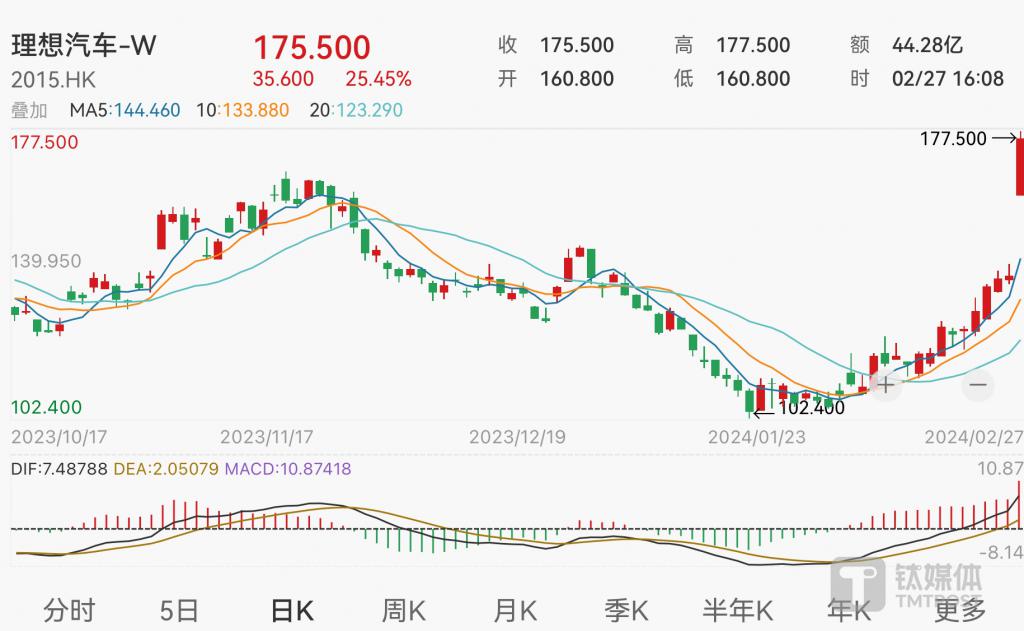Switch to the 日K chart tab

(293, 609)
